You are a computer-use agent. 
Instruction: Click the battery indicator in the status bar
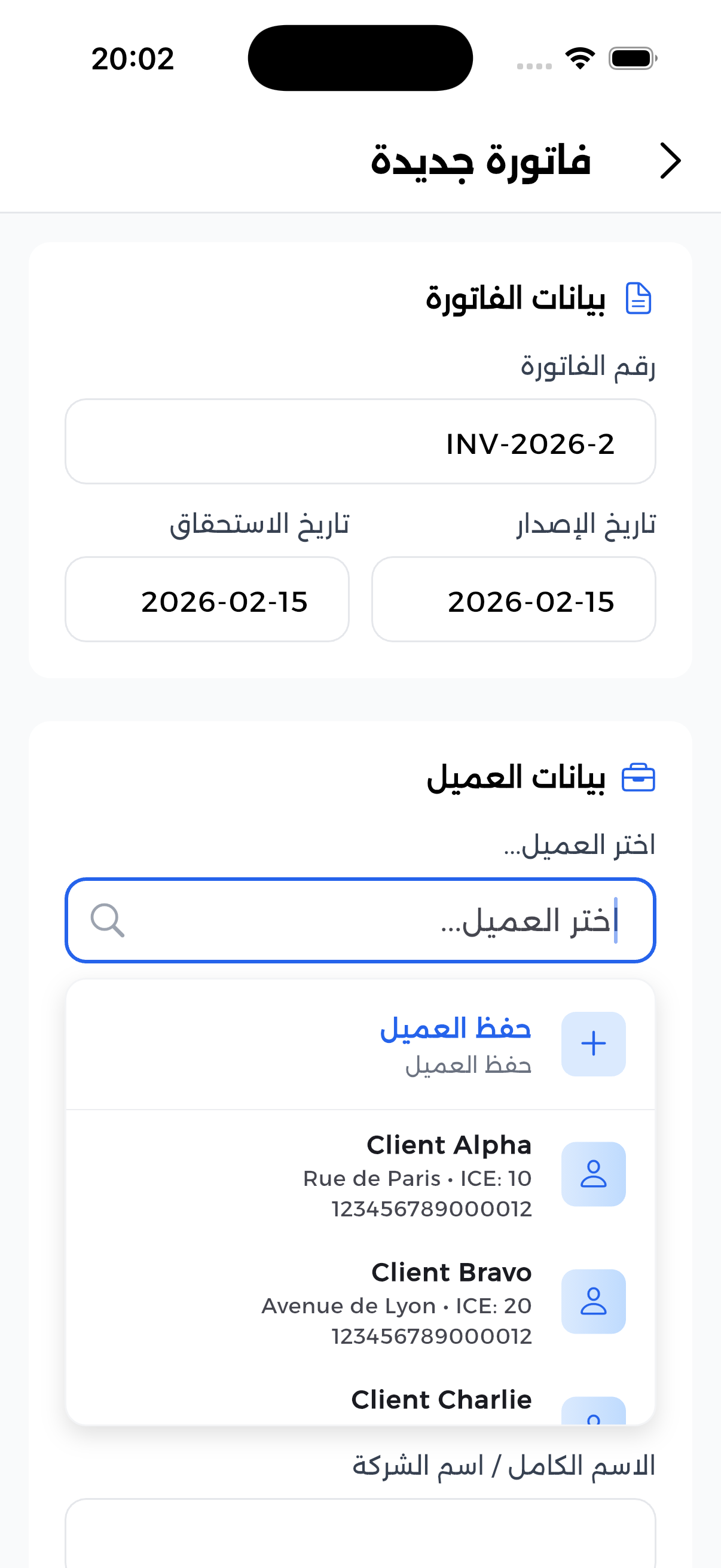click(630, 58)
